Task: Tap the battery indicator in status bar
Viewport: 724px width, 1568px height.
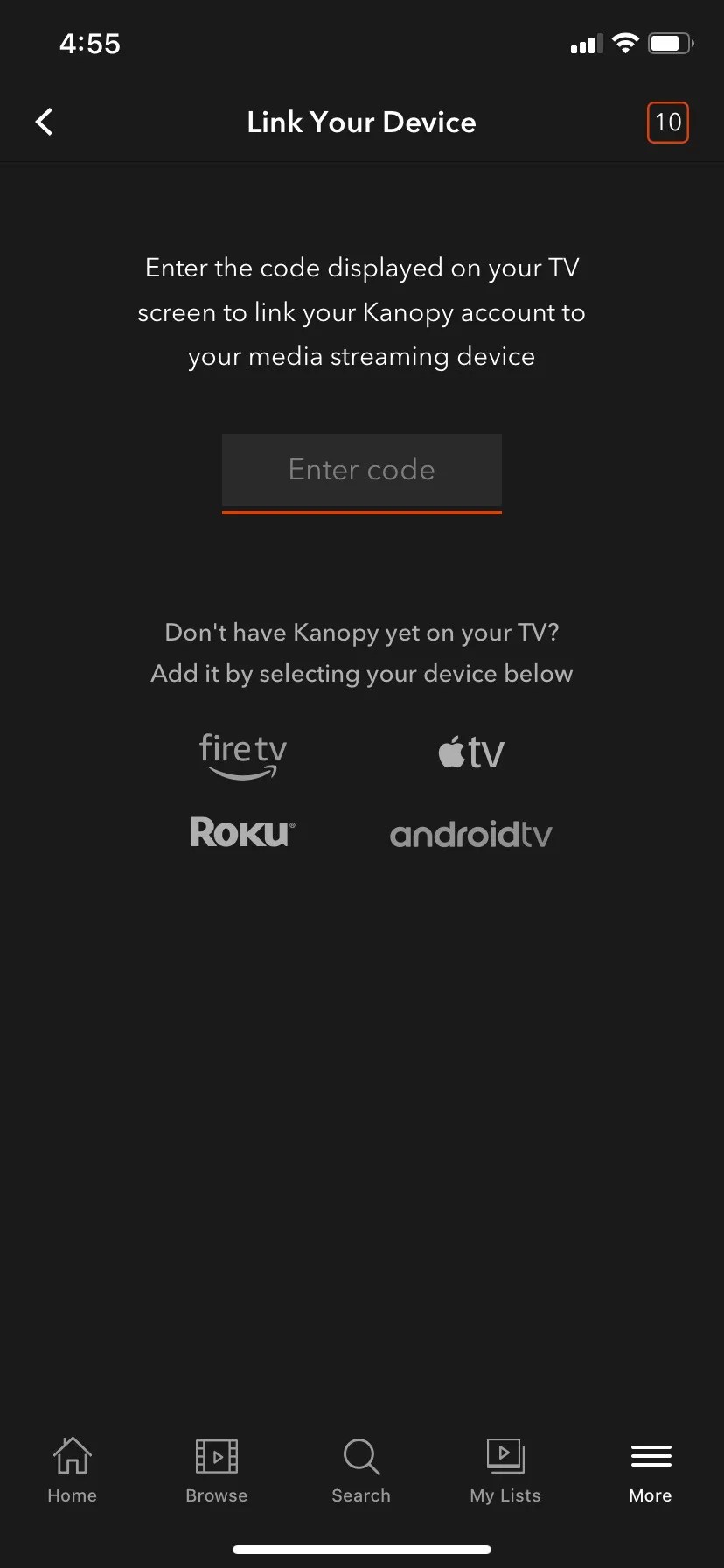Action: 670,43
